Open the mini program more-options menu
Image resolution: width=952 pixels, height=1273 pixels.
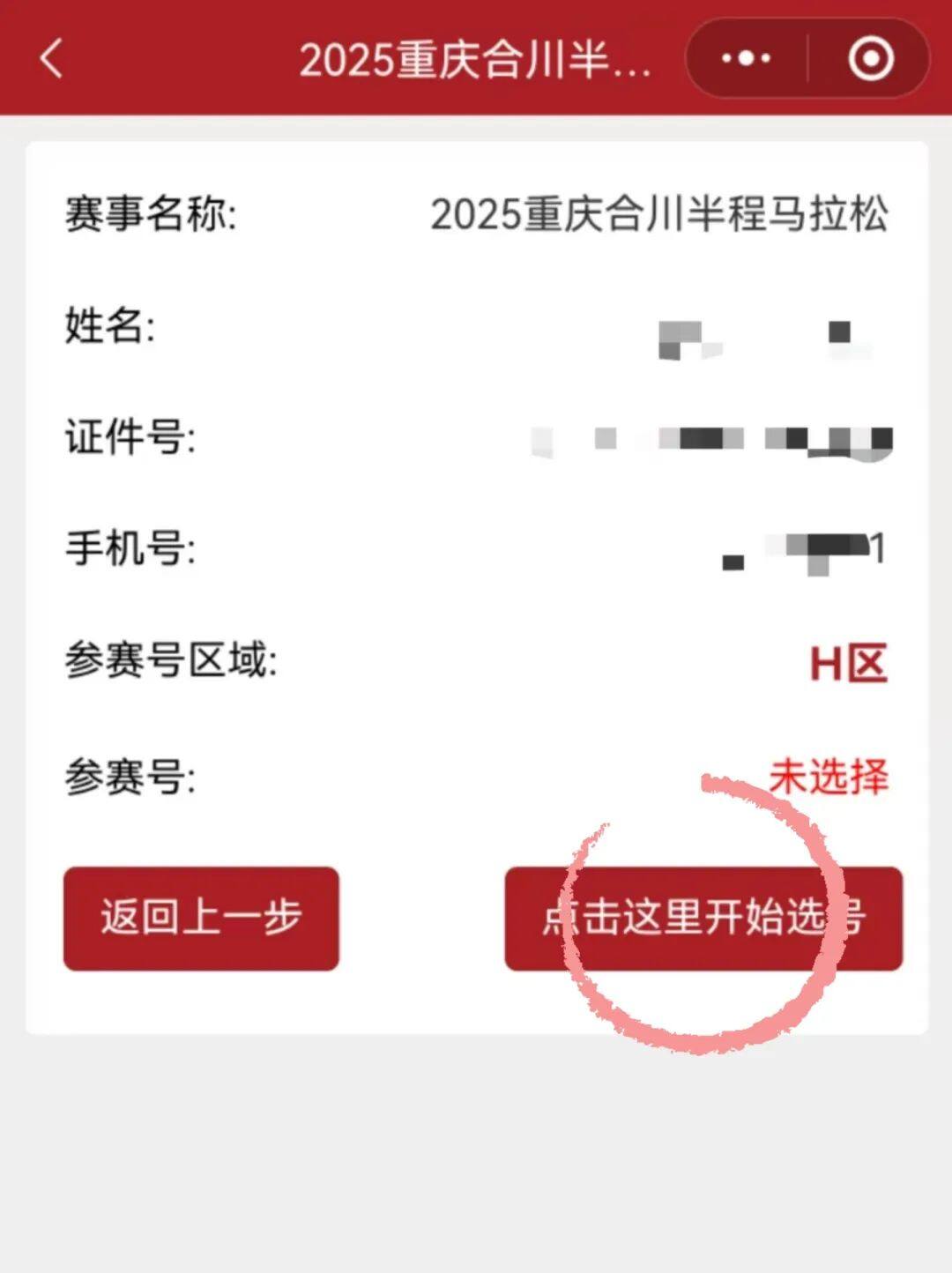(x=746, y=59)
